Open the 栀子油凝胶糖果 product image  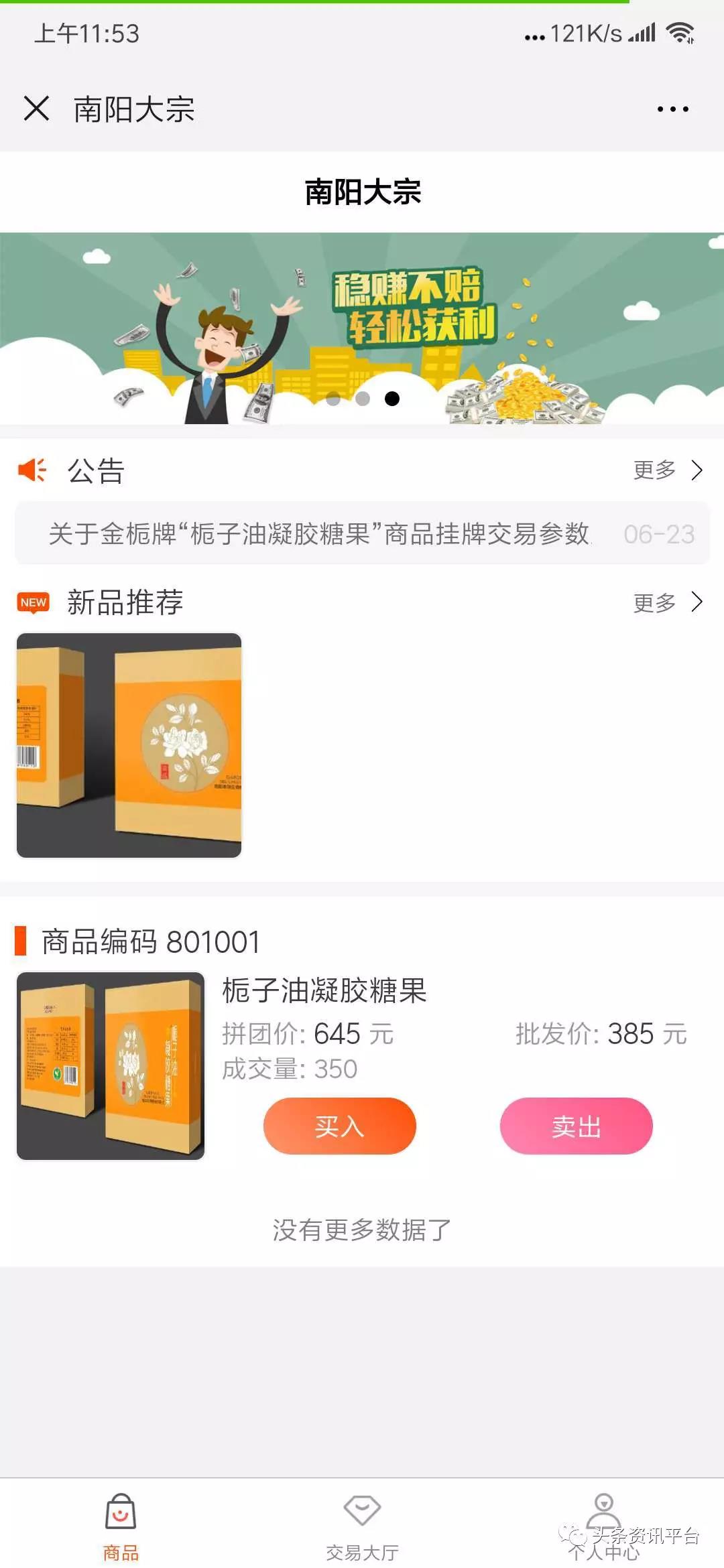[x=111, y=1065]
